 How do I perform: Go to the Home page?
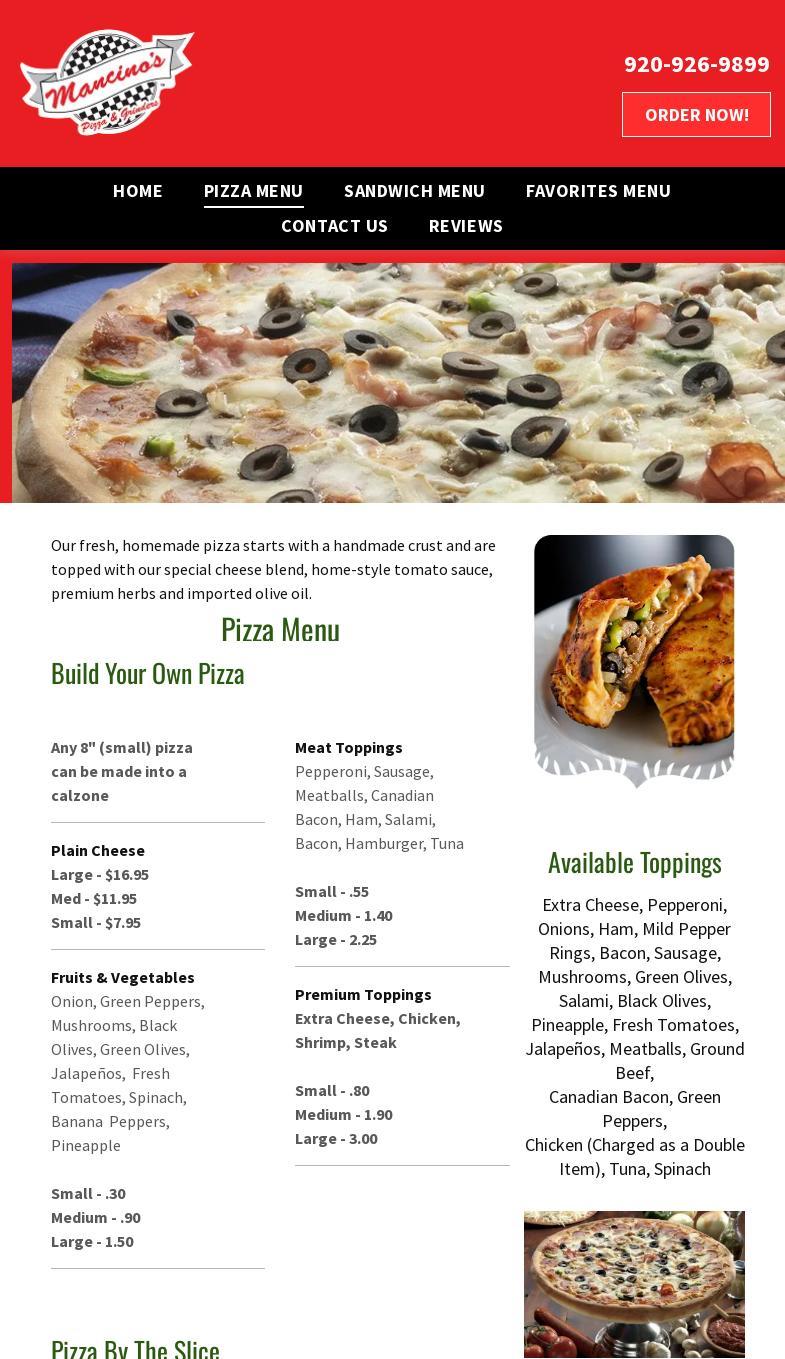pos(138,191)
